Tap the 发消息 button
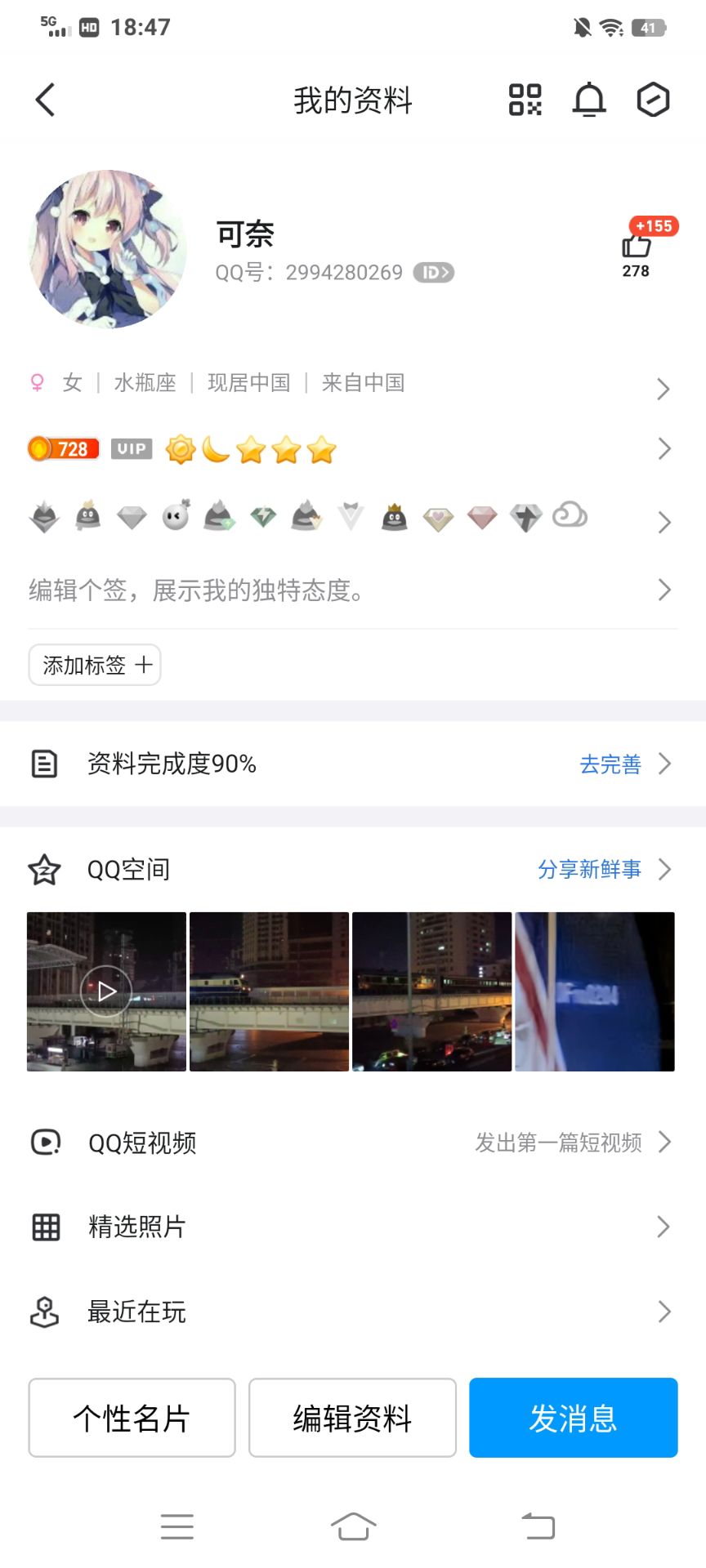This screenshot has height=1568, width=706. [x=573, y=1418]
